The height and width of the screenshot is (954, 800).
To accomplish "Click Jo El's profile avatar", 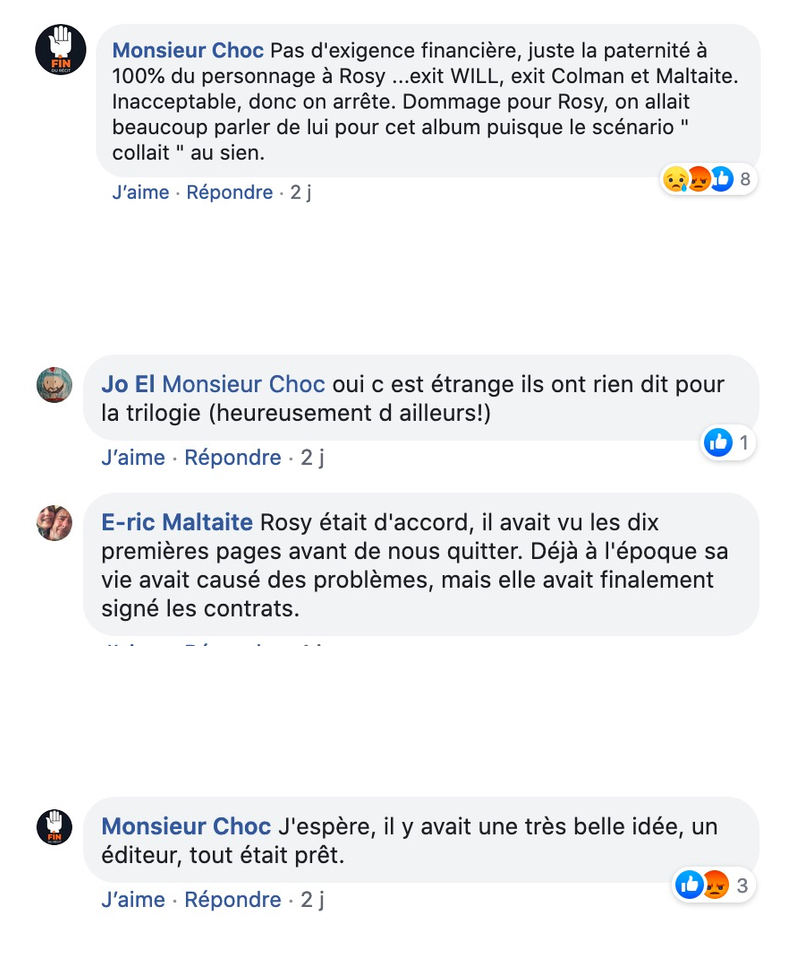I will [55, 385].
